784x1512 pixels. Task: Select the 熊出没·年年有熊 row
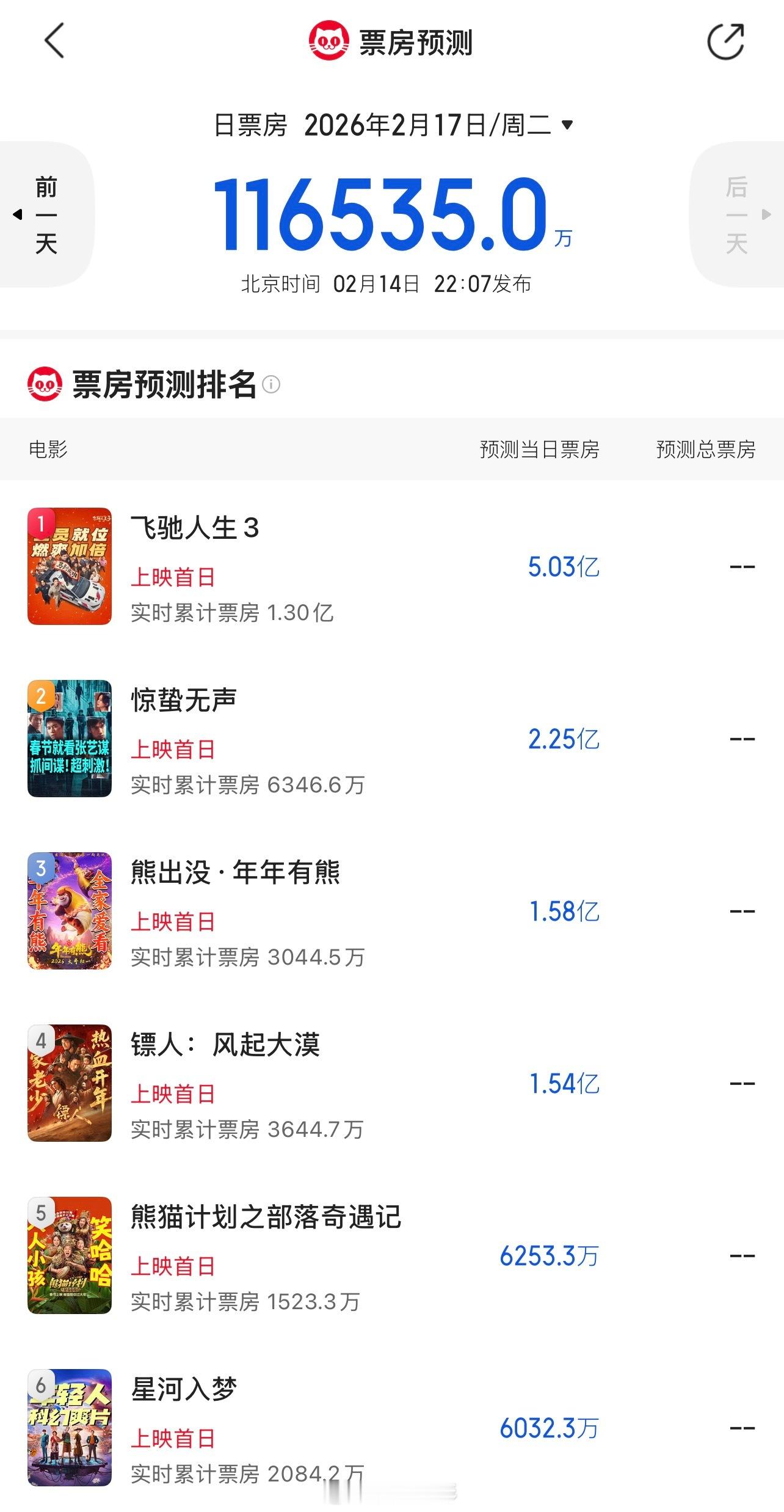pos(235,872)
